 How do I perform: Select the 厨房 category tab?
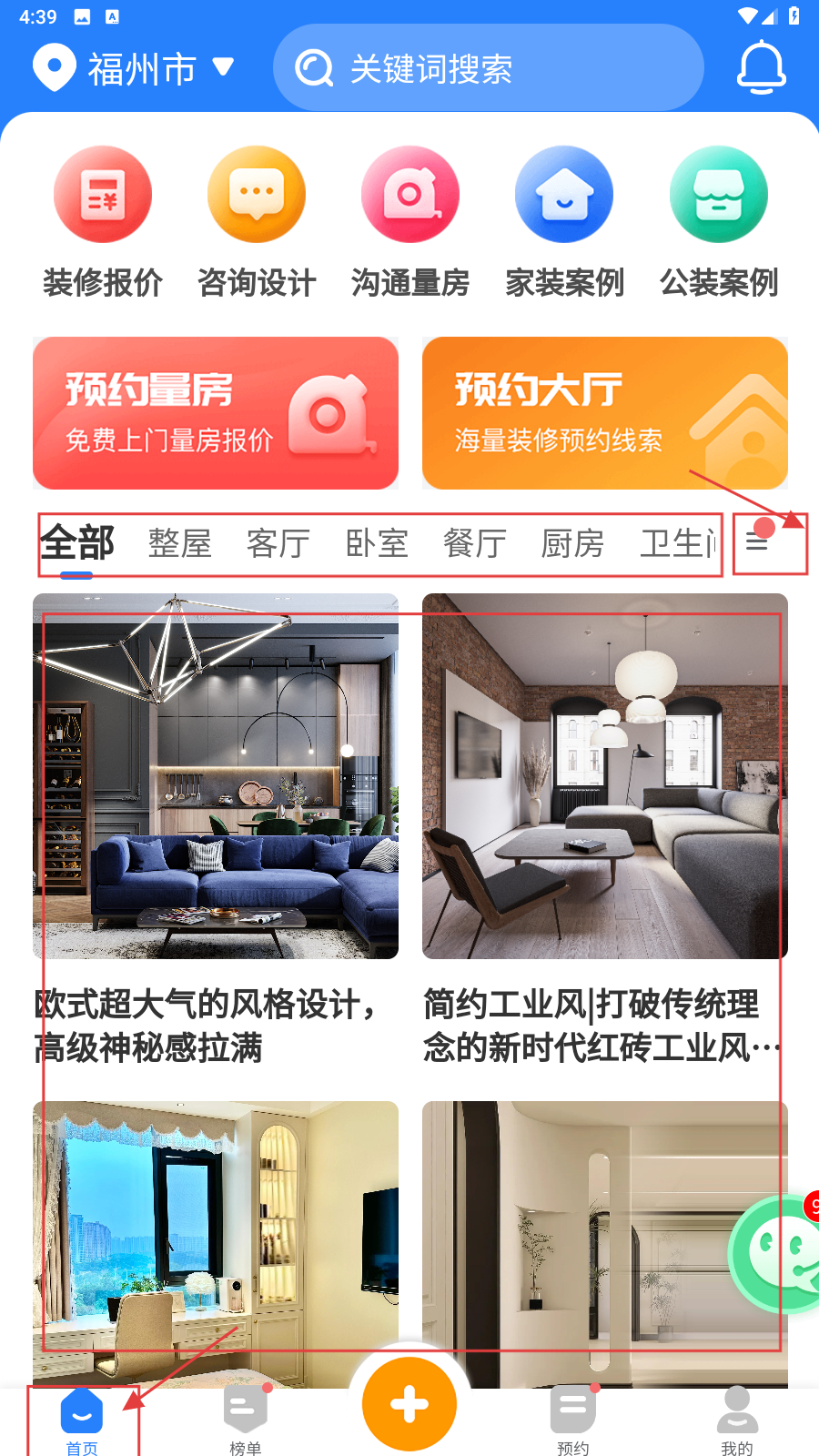[x=572, y=544]
